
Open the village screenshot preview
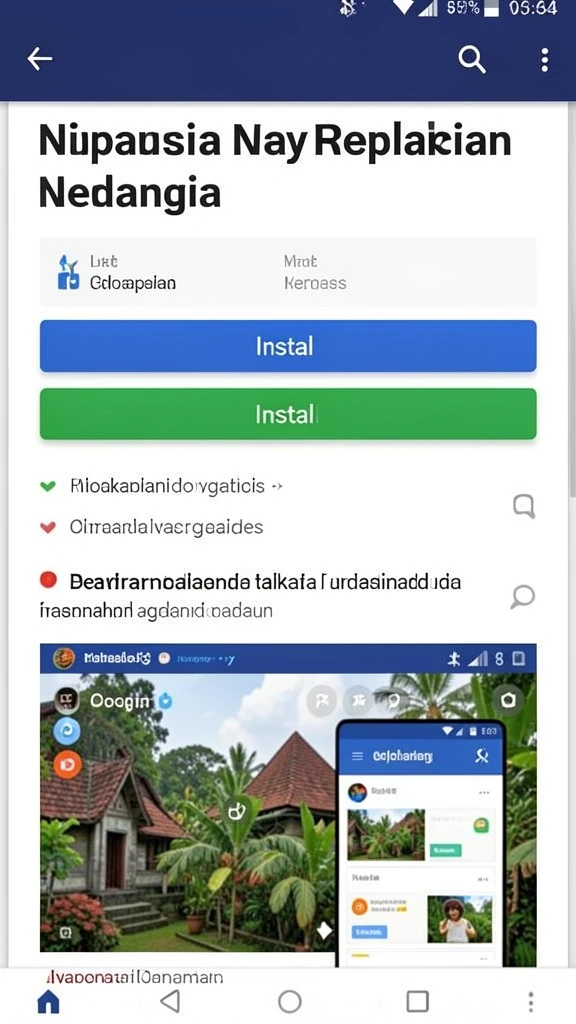coord(288,805)
